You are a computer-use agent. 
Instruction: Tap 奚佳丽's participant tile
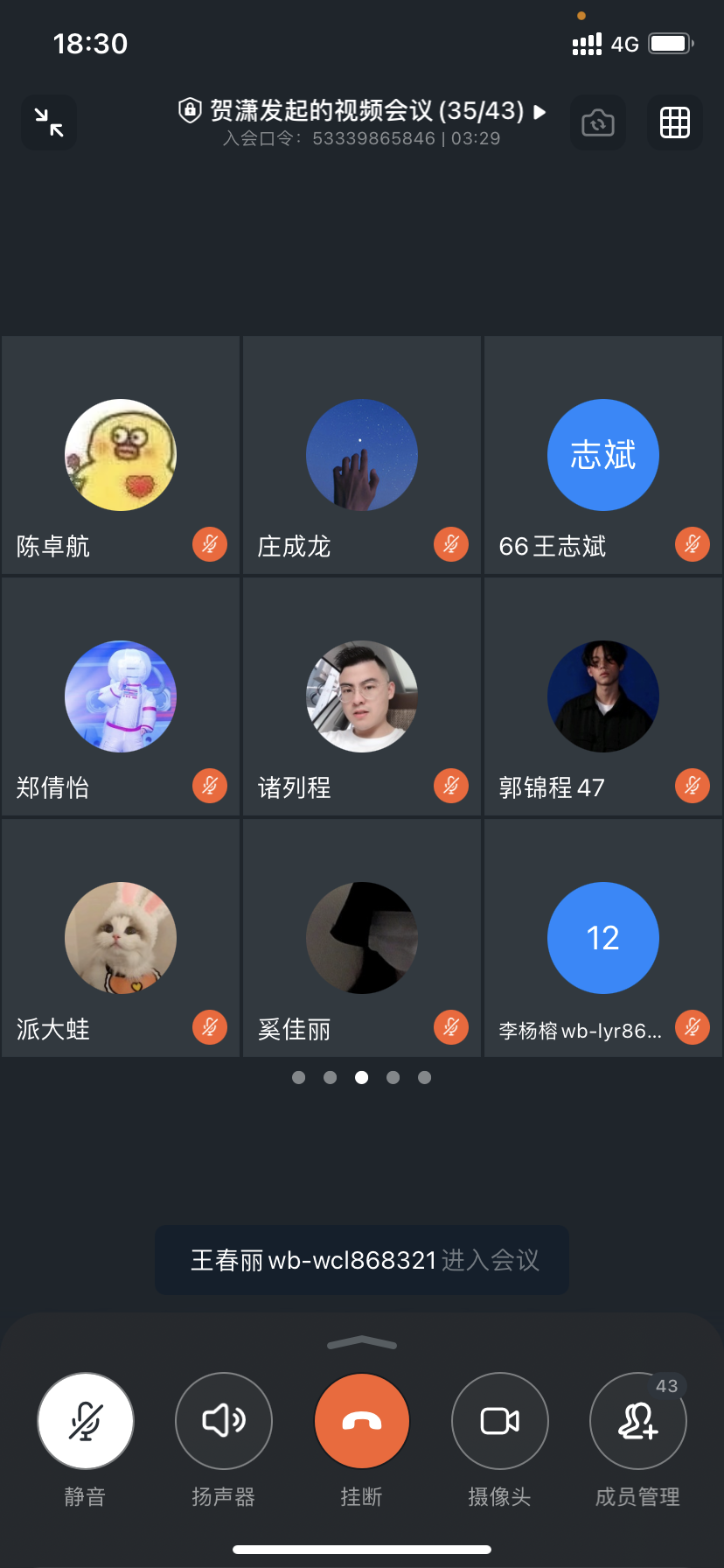[x=362, y=938]
